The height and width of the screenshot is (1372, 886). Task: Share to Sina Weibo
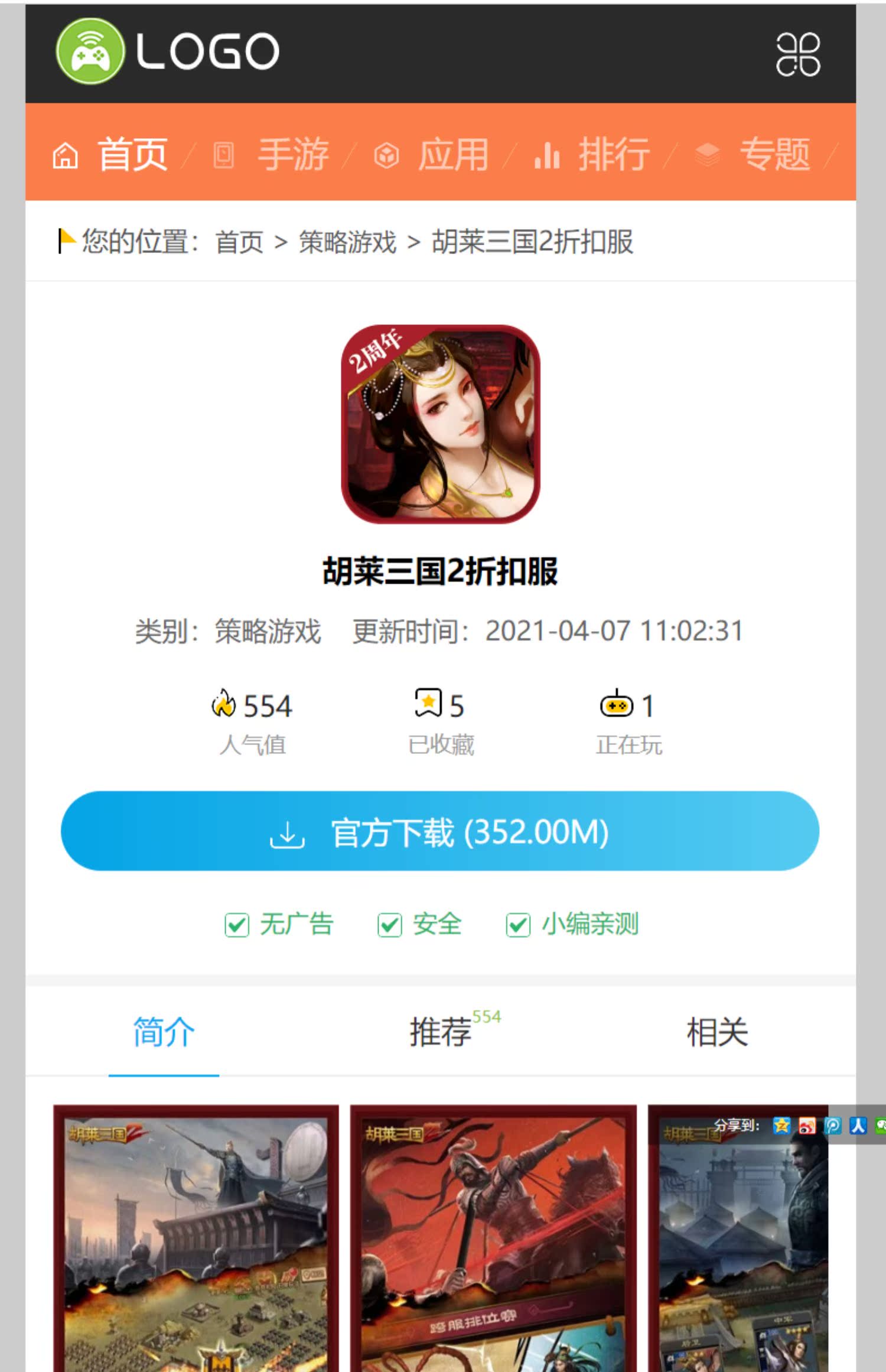pyautogui.click(x=807, y=1126)
